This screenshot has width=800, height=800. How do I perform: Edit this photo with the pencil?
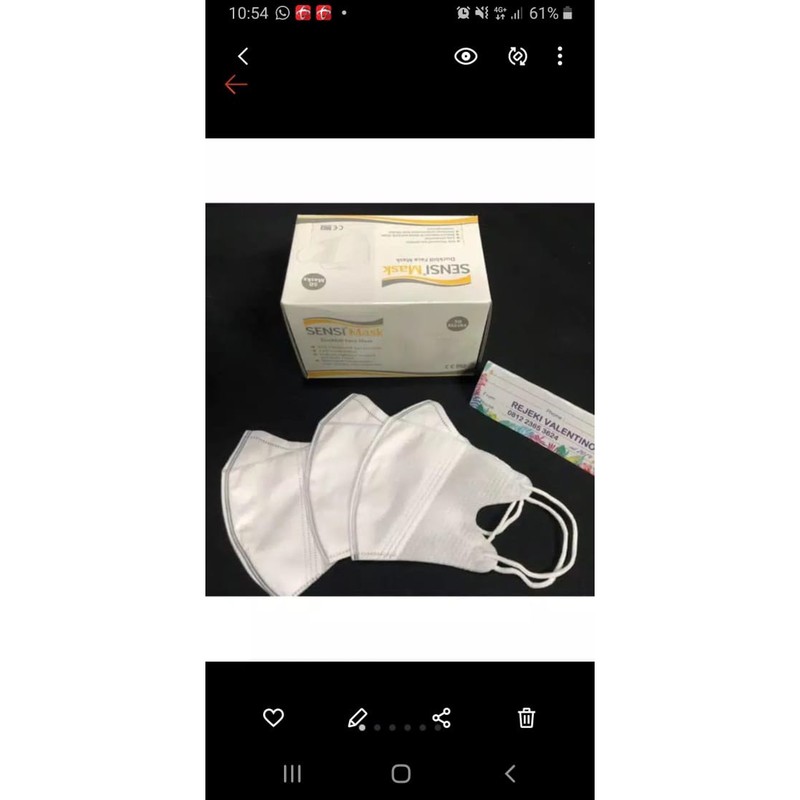(357, 717)
